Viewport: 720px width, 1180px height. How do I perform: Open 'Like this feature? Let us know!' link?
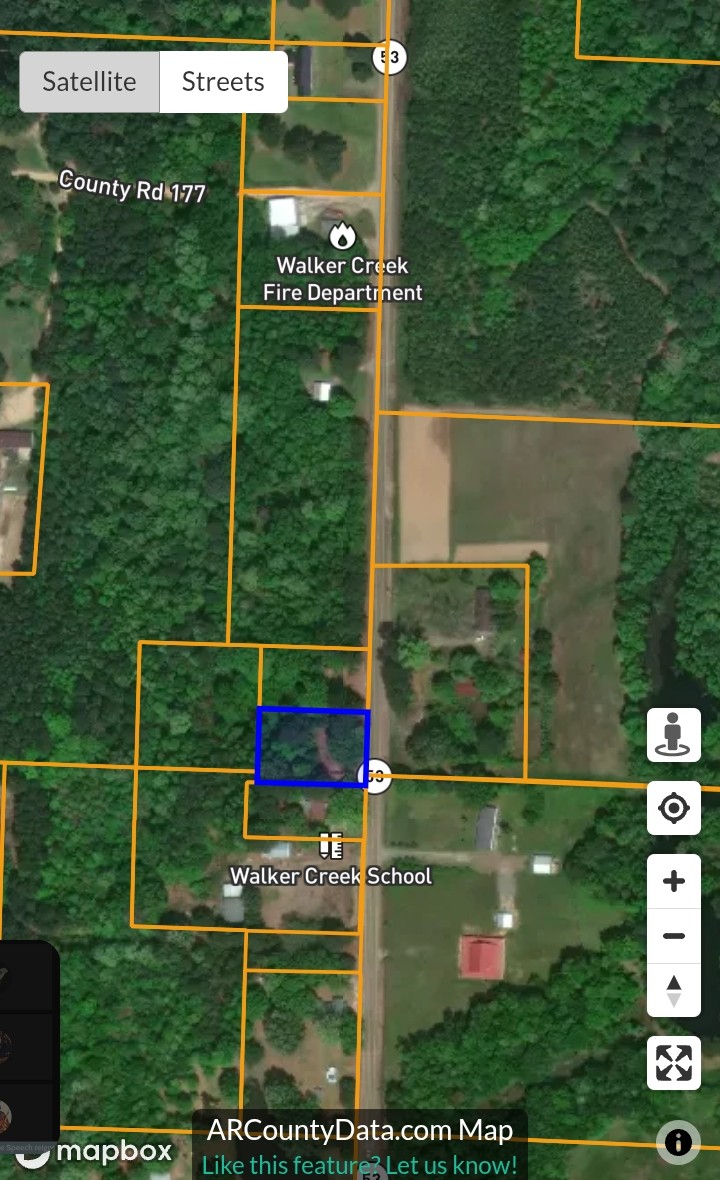360,1165
